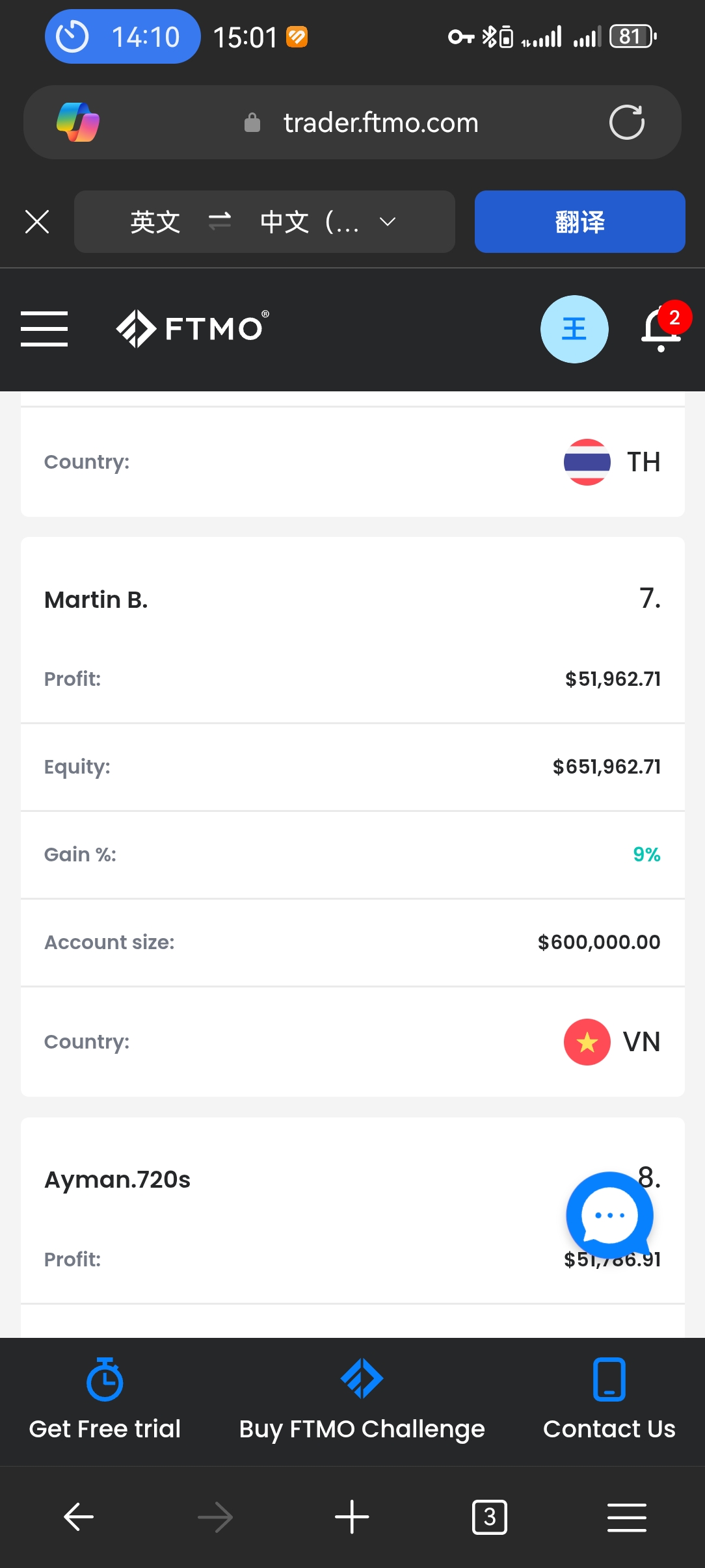Image resolution: width=705 pixels, height=1568 pixels.
Task: Open the FTMO hamburger menu
Action: tap(44, 329)
